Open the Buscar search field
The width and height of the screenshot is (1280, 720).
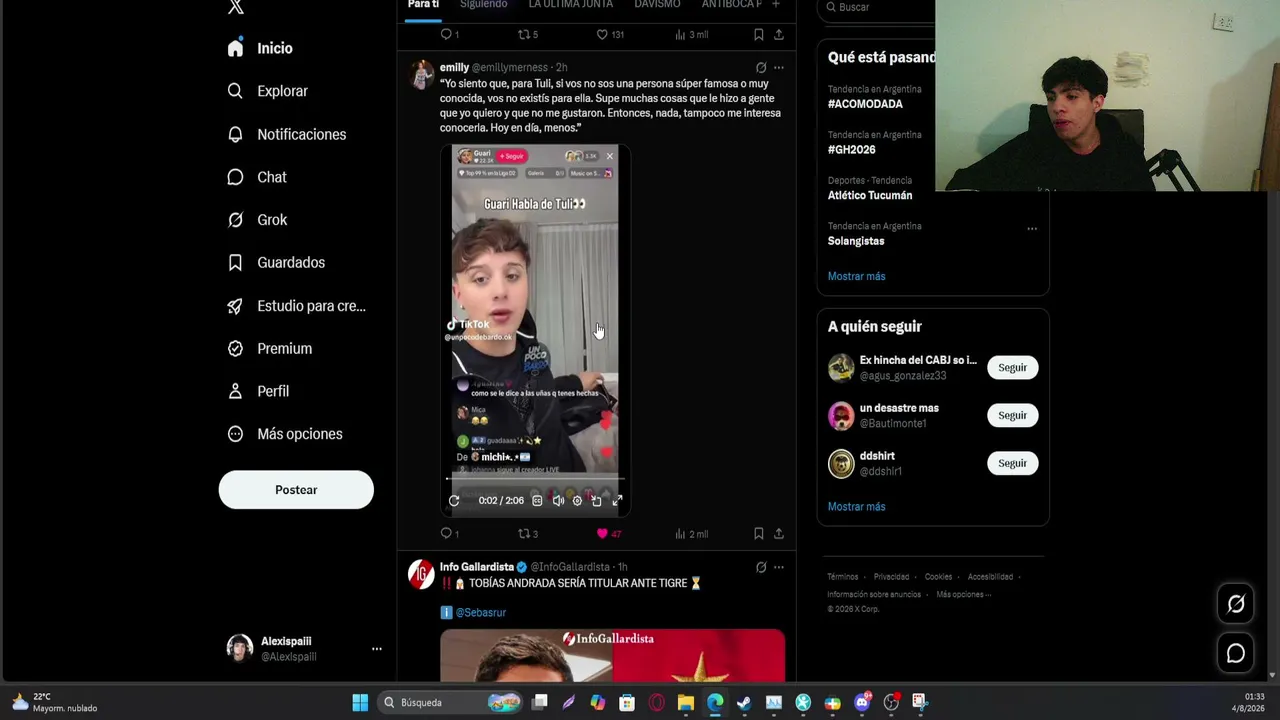(877, 8)
